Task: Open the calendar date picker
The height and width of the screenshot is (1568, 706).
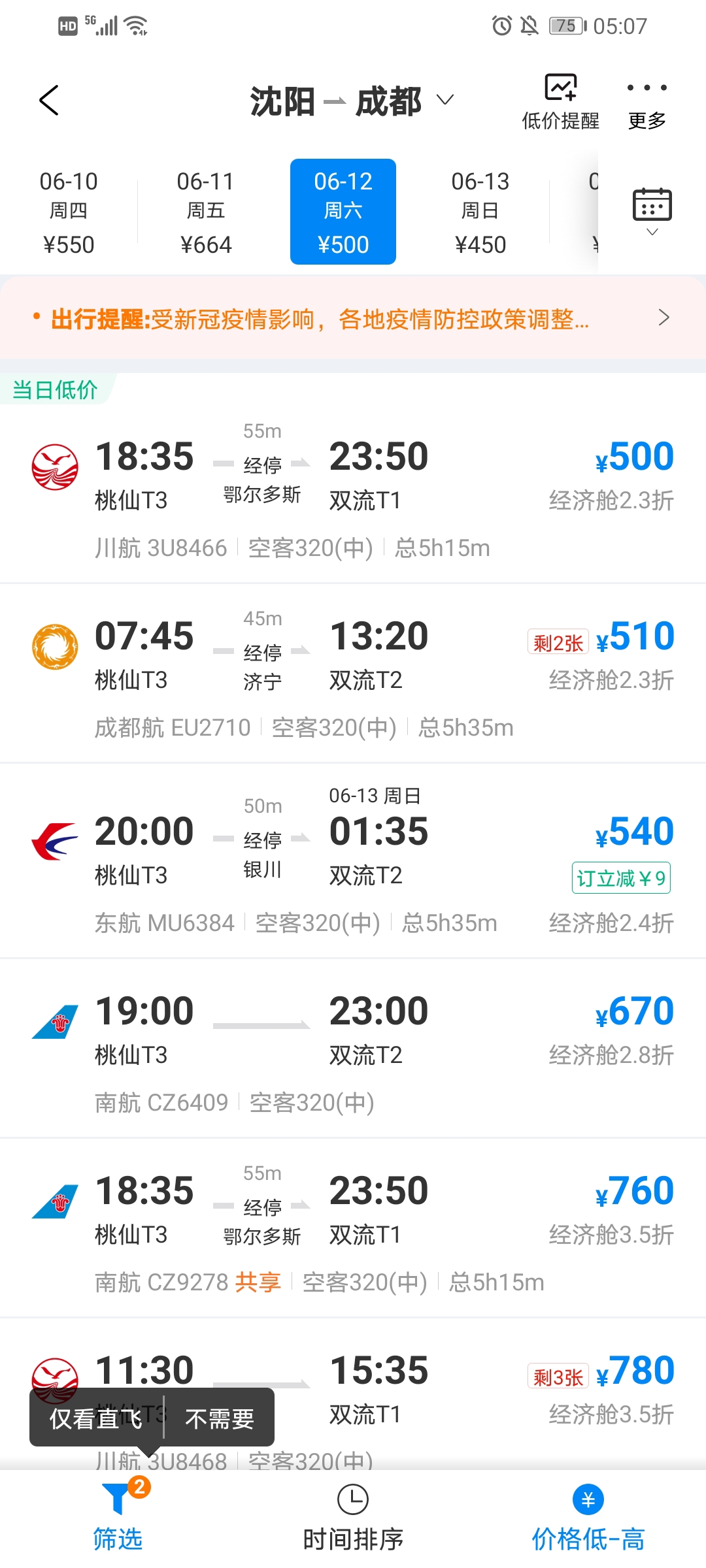Action: pyautogui.click(x=652, y=210)
